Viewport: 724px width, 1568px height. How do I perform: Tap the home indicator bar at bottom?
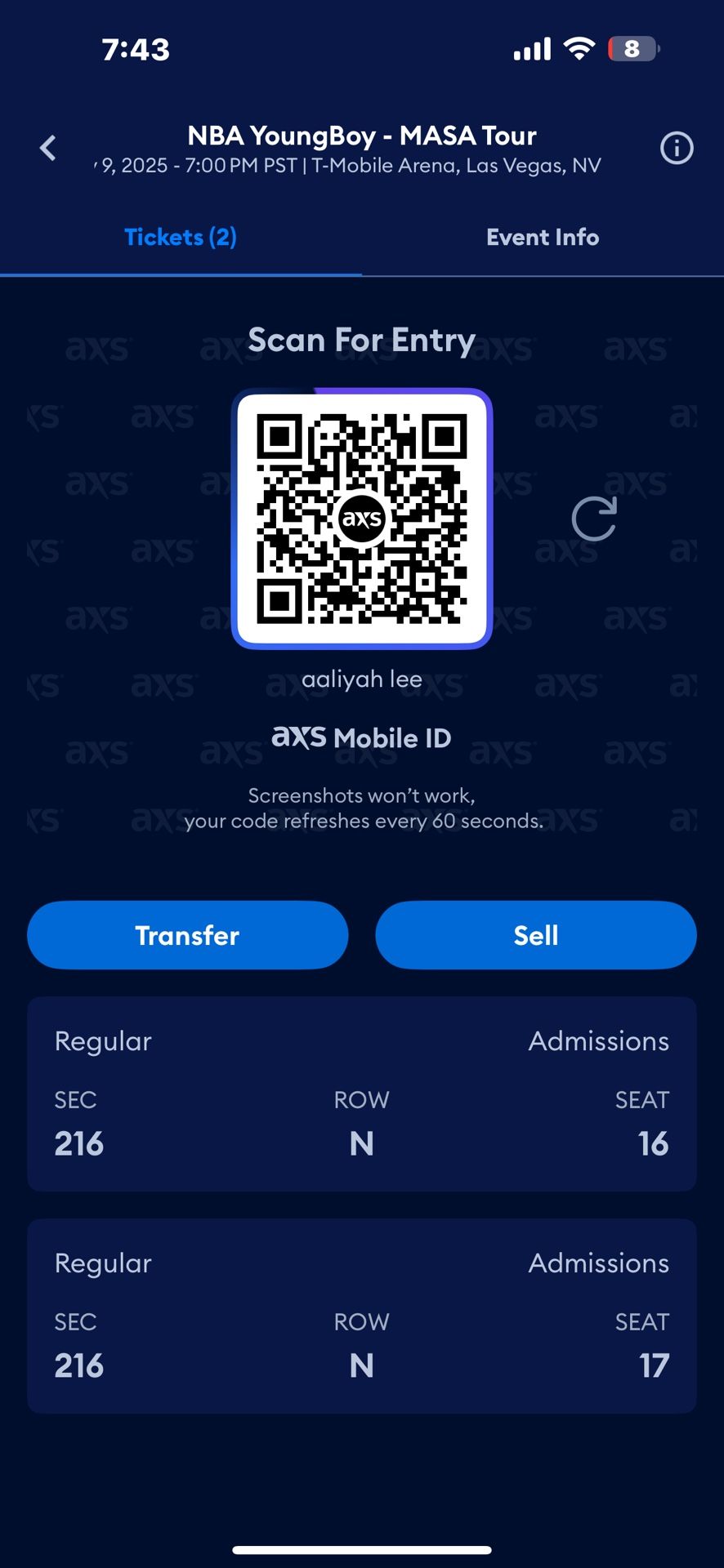[360, 1543]
